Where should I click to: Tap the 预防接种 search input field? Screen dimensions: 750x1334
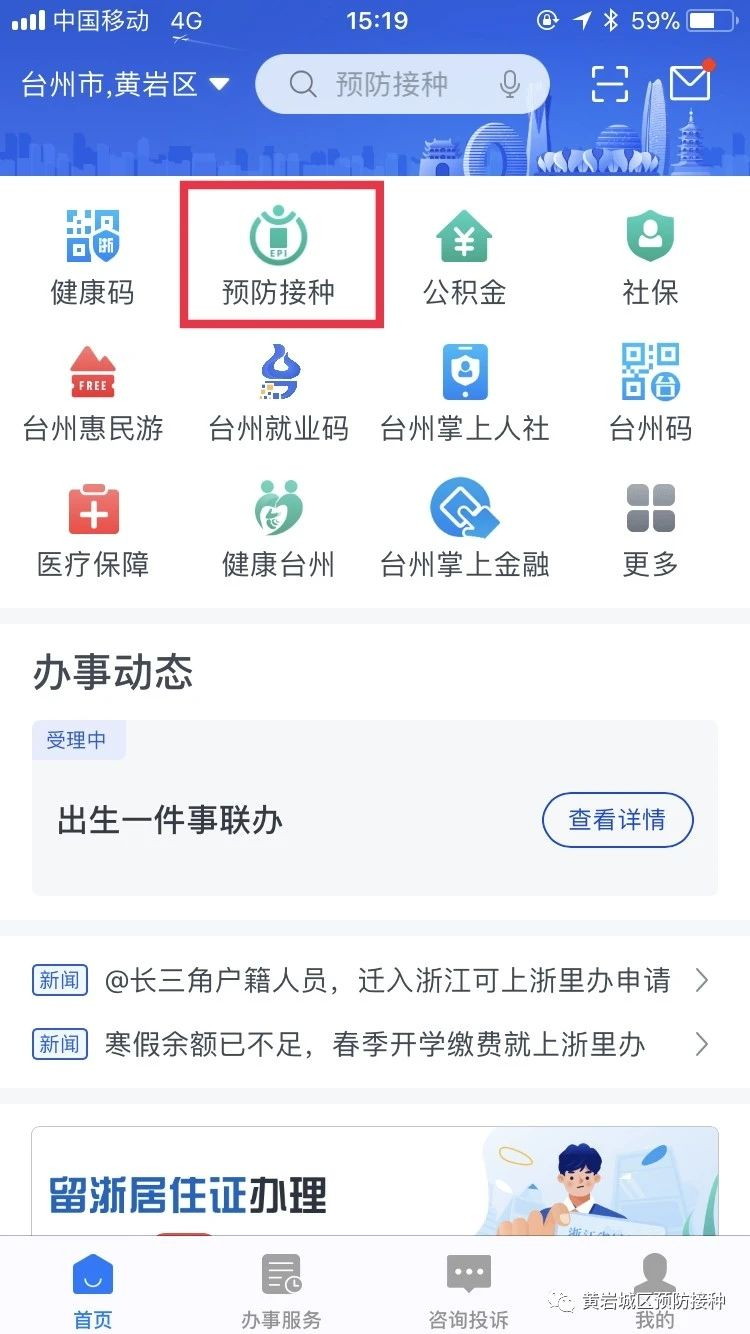pyautogui.click(x=400, y=85)
